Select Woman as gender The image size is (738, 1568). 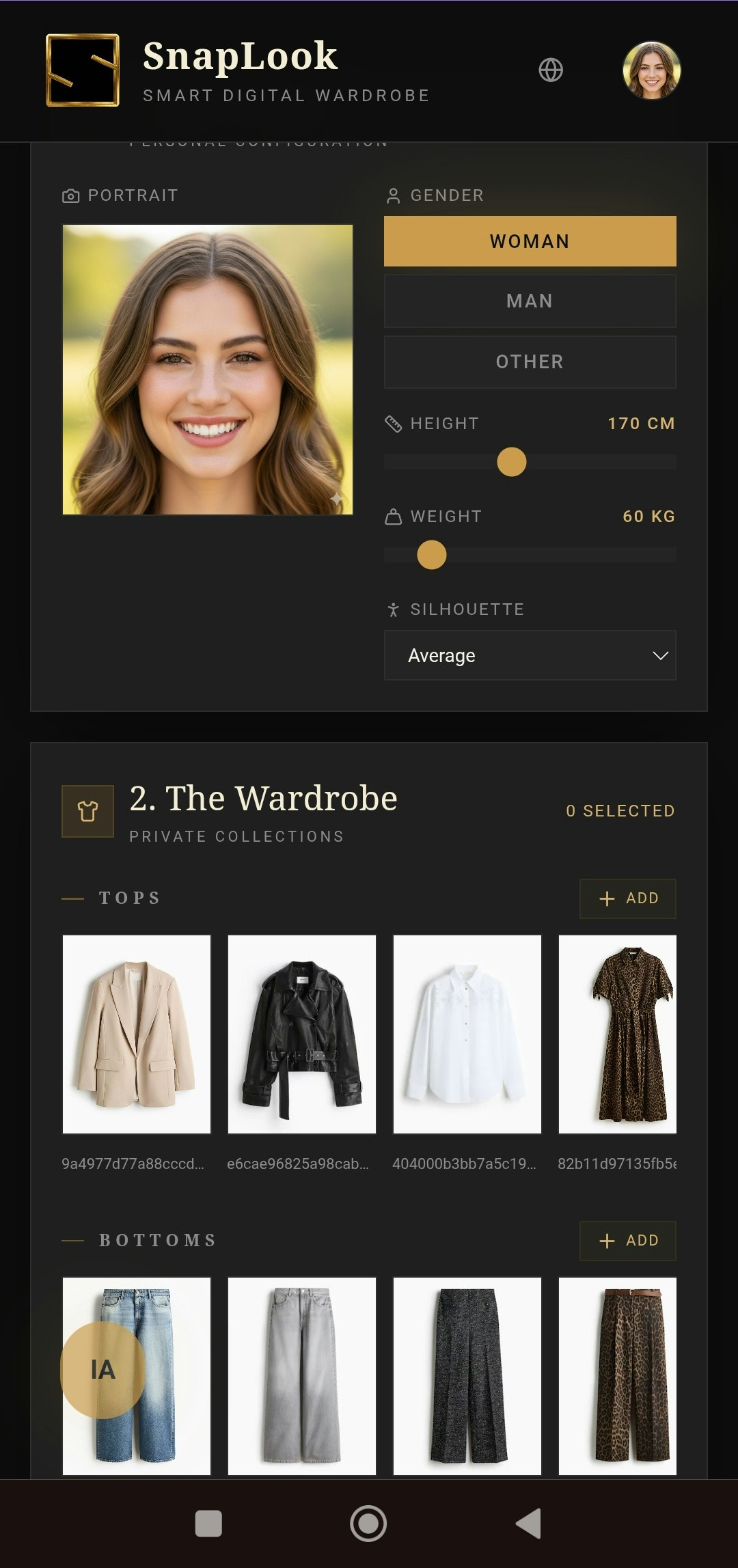(x=530, y=241)
